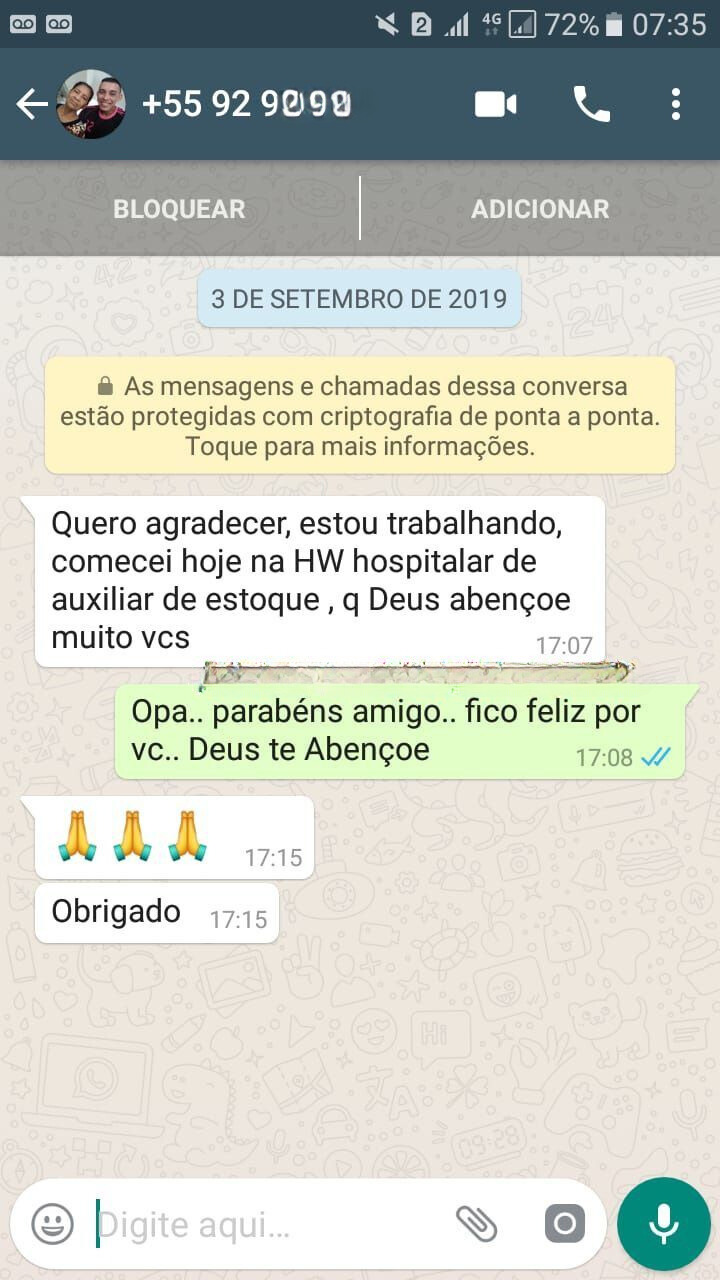Start a voice call with the contact
Image resolution: width=720 pixels, height=1280 pixels.
coord(590,103)
